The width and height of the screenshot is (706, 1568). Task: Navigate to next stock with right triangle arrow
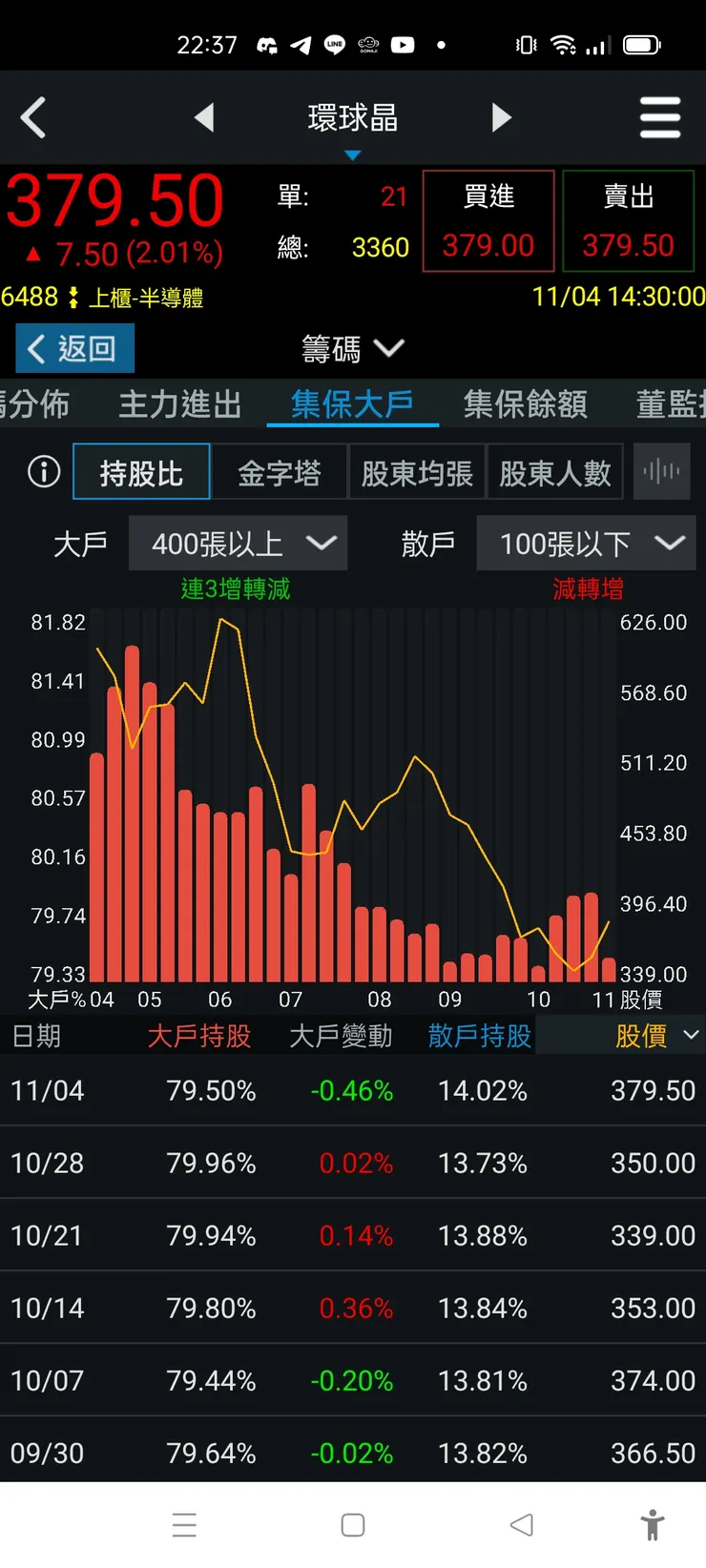coord(502,117)
